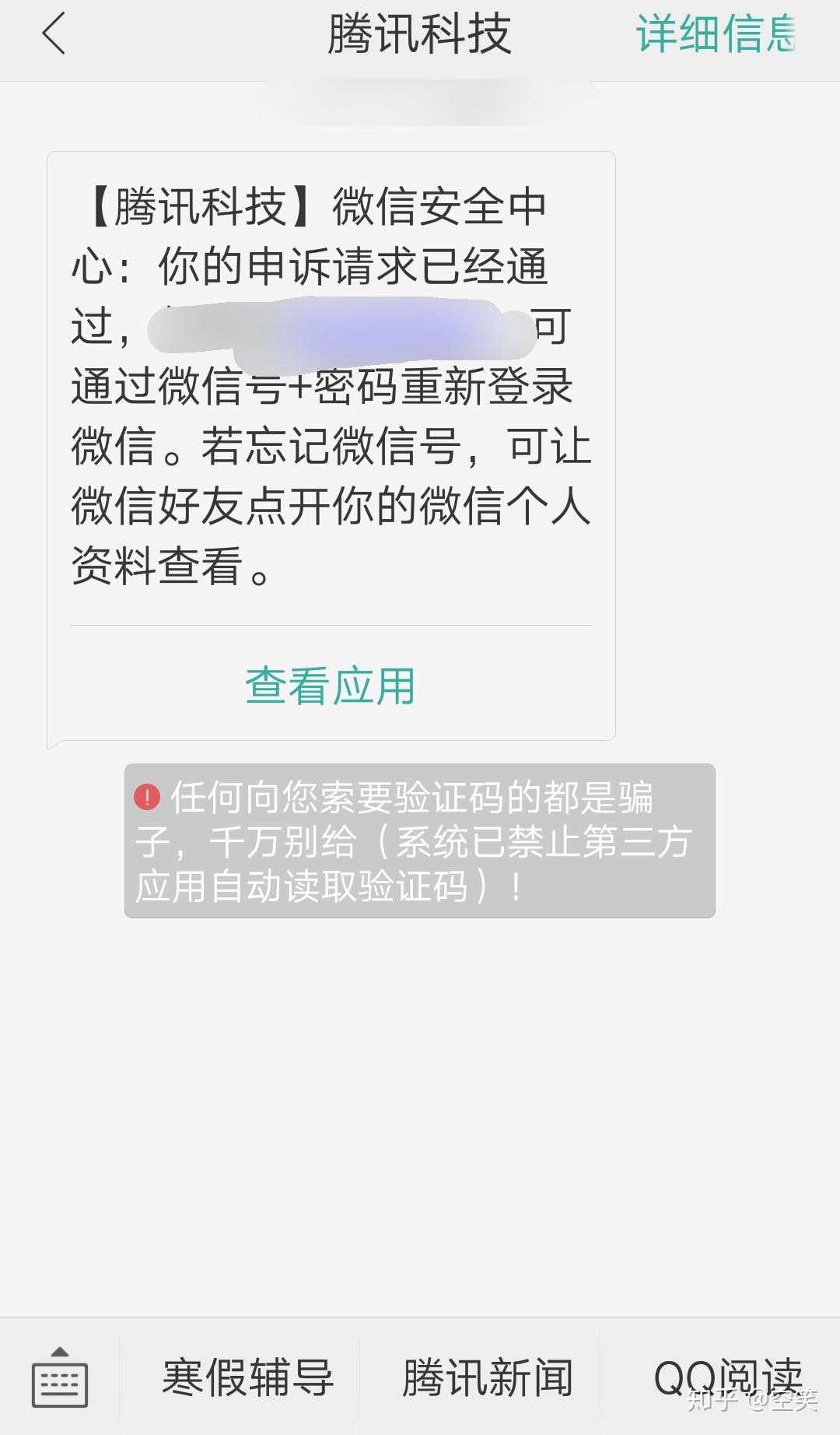840x1435 pixels.
Task: Tap 查看应用 link in the message
Action: click(x=331, y=686)
